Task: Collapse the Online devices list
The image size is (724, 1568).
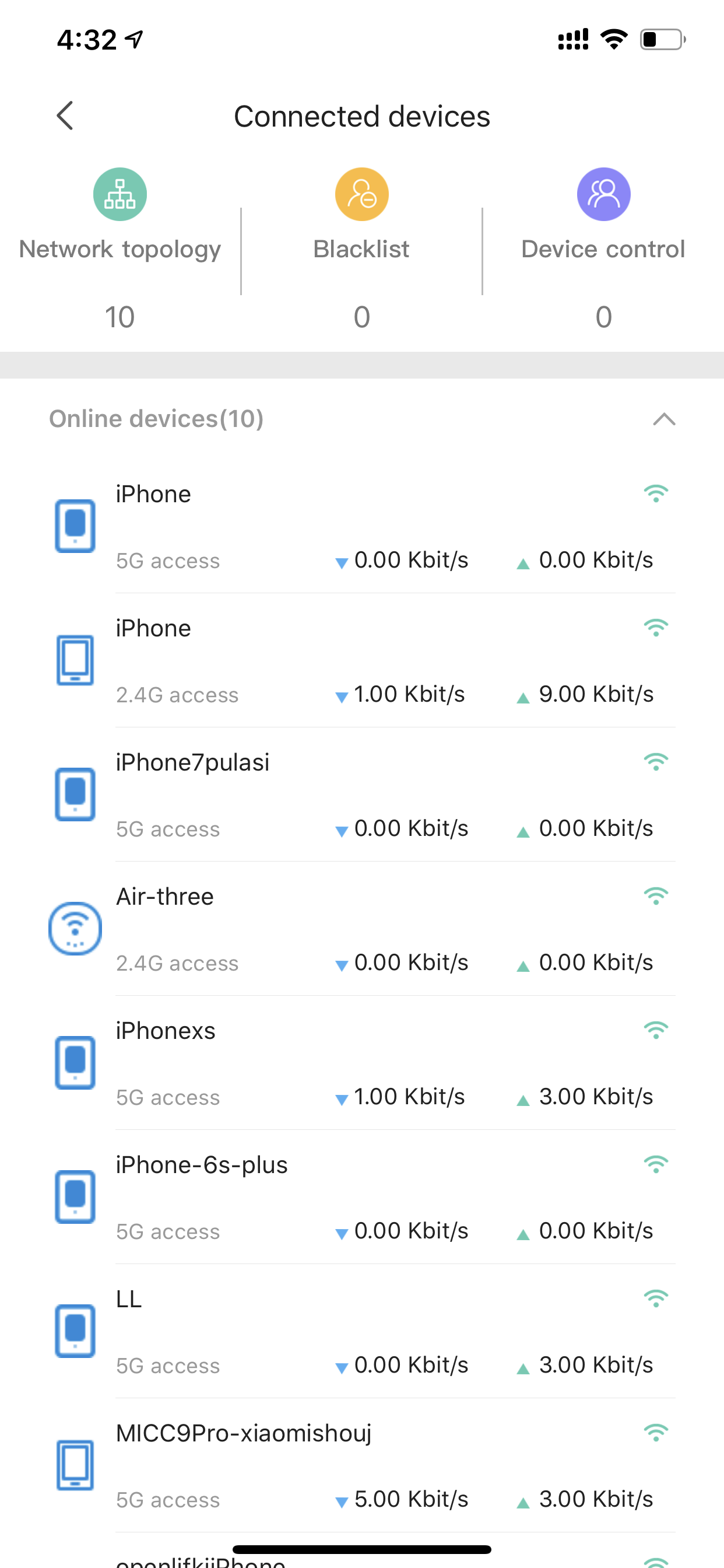Action: [x=665, y=419]
